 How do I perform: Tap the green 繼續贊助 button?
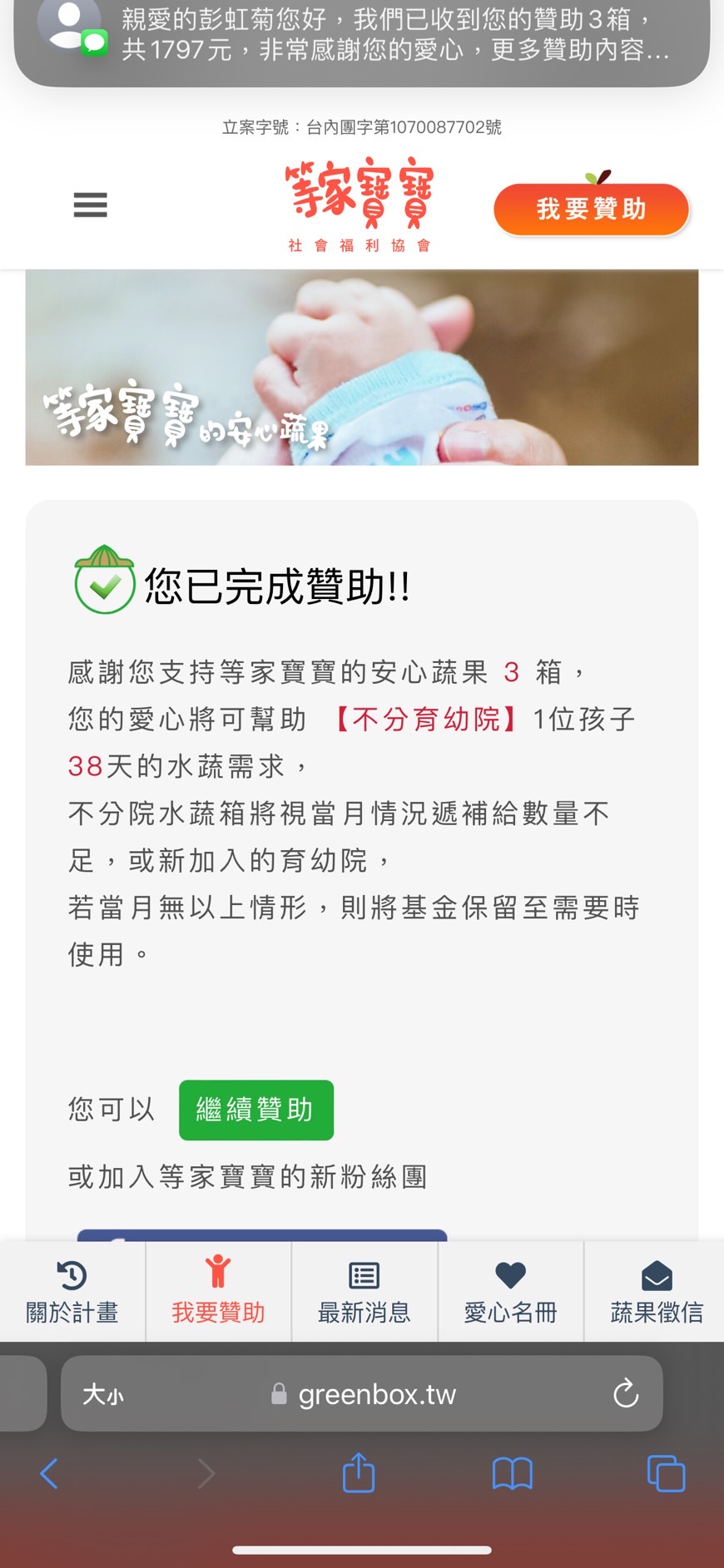coord(256,1110)
